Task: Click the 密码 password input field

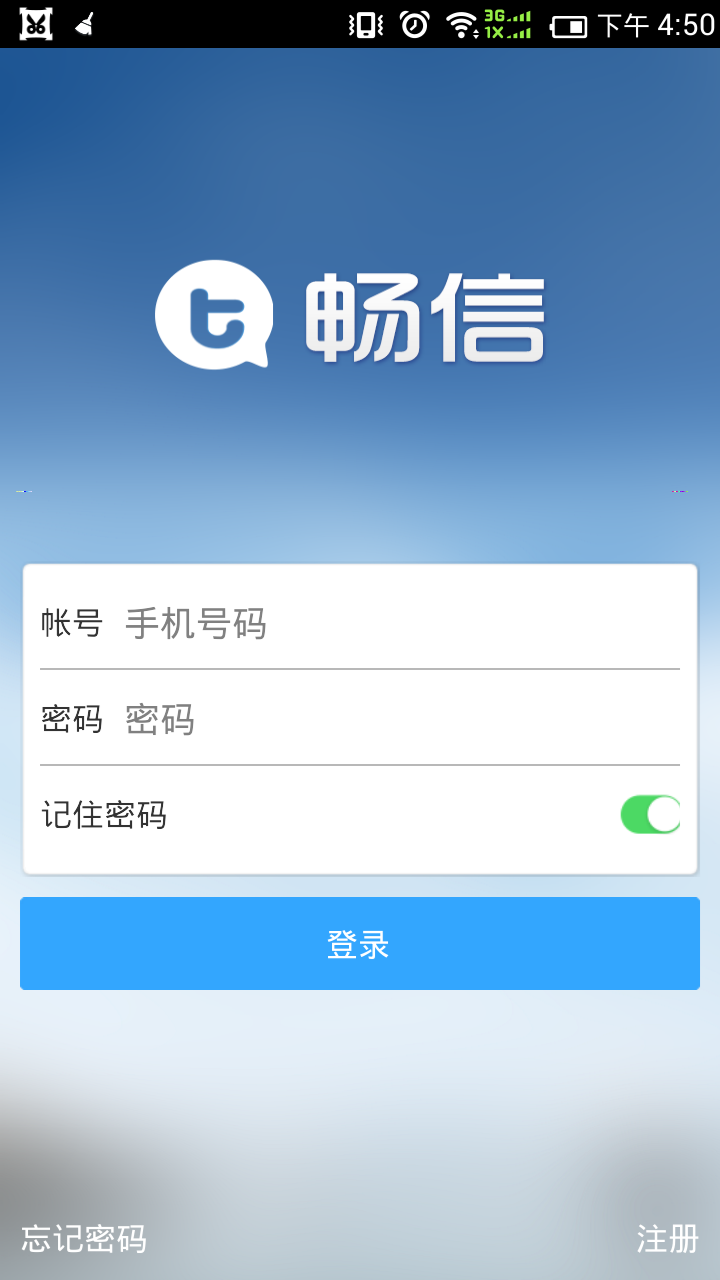Action: coord(300,718)
